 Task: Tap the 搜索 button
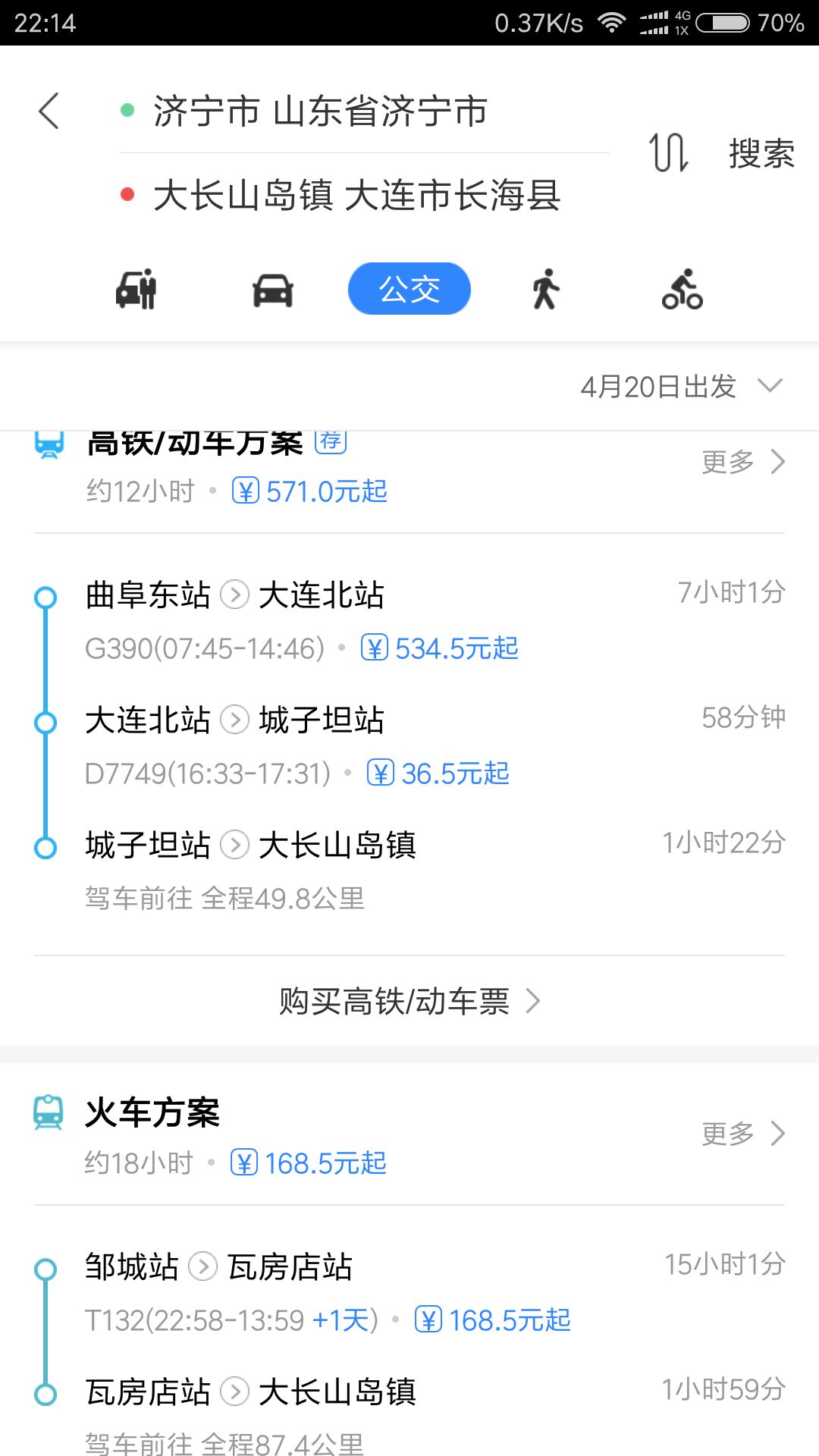point(761,154)
